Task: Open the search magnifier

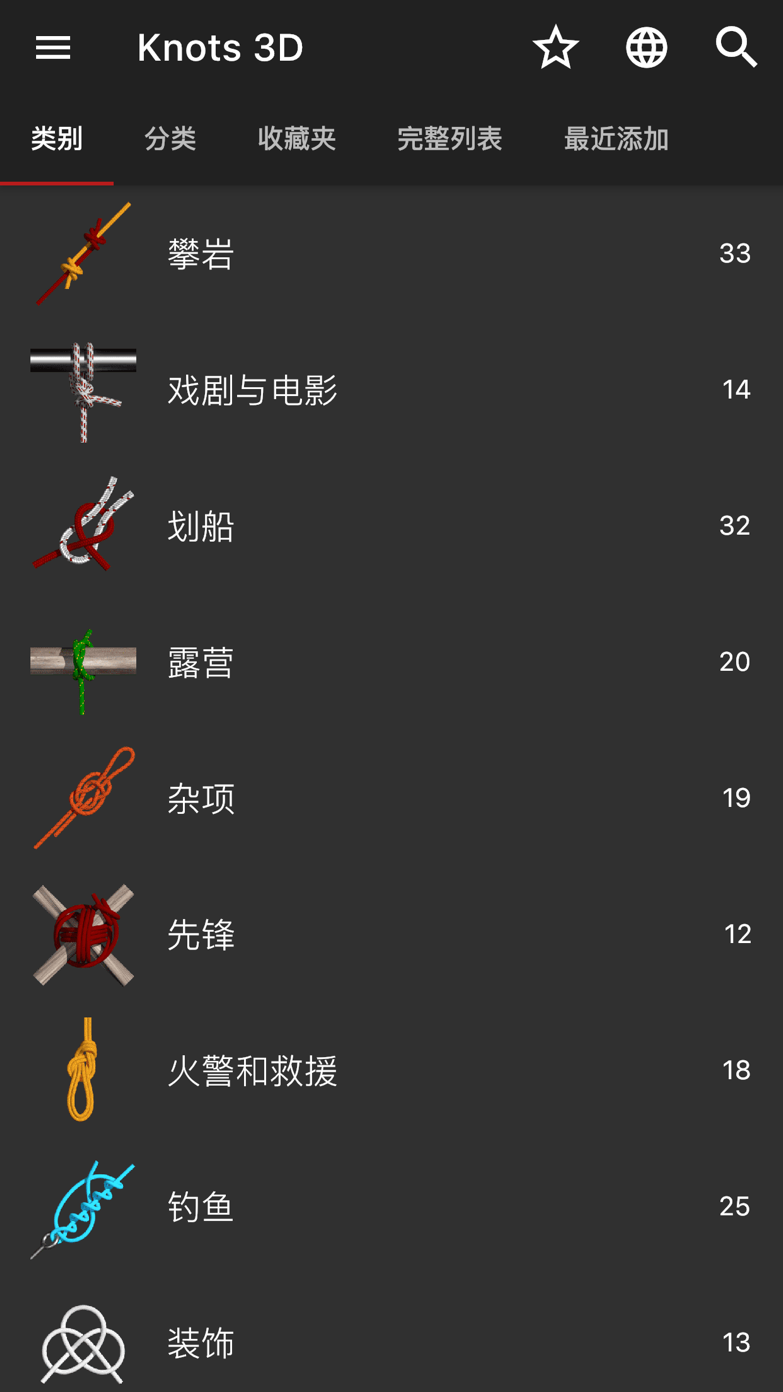Action: 737,47
